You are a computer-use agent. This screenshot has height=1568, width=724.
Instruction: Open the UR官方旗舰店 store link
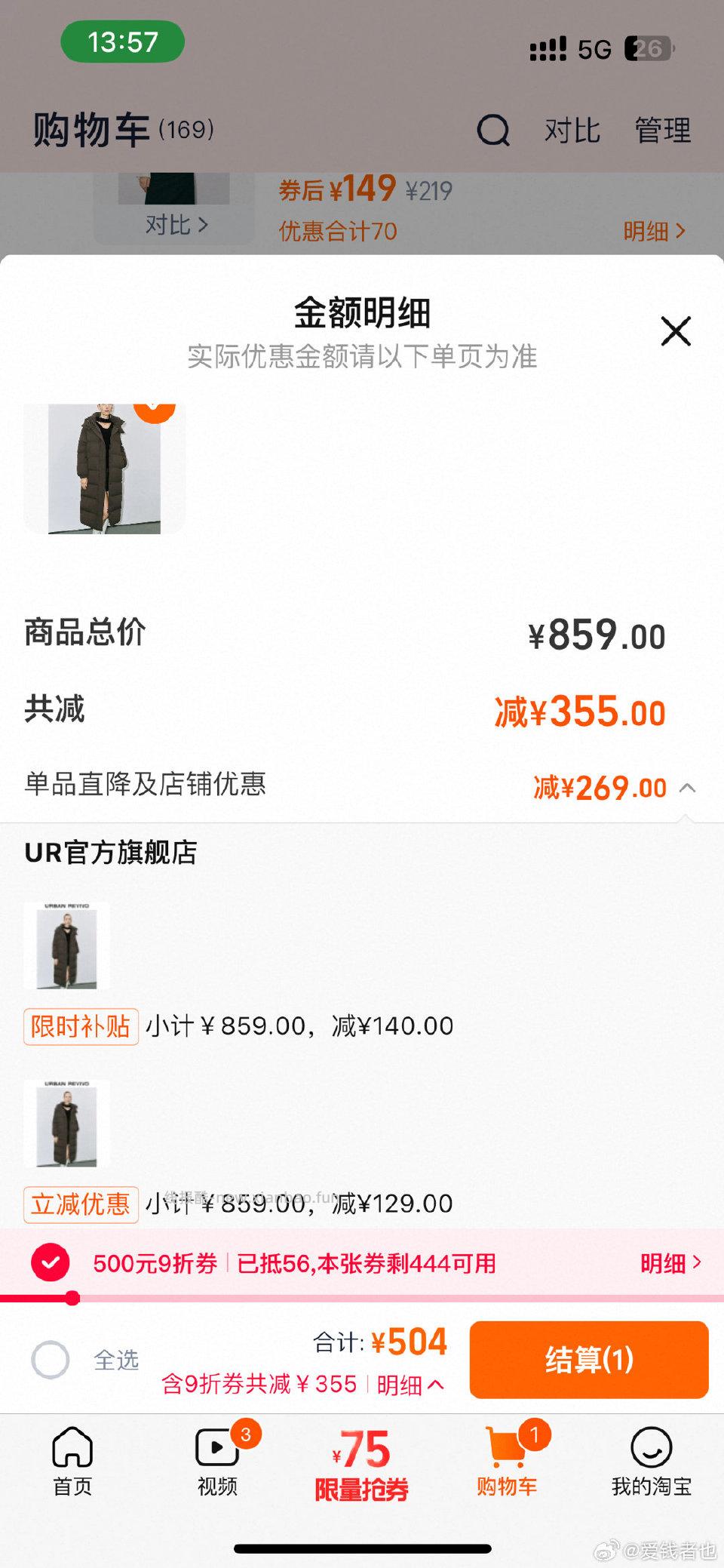click(110, 854)
